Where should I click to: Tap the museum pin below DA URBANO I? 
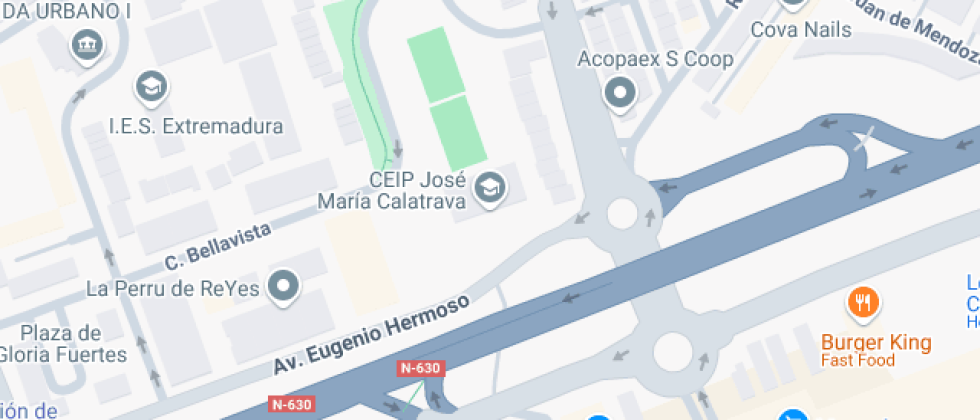pos(87,47)
